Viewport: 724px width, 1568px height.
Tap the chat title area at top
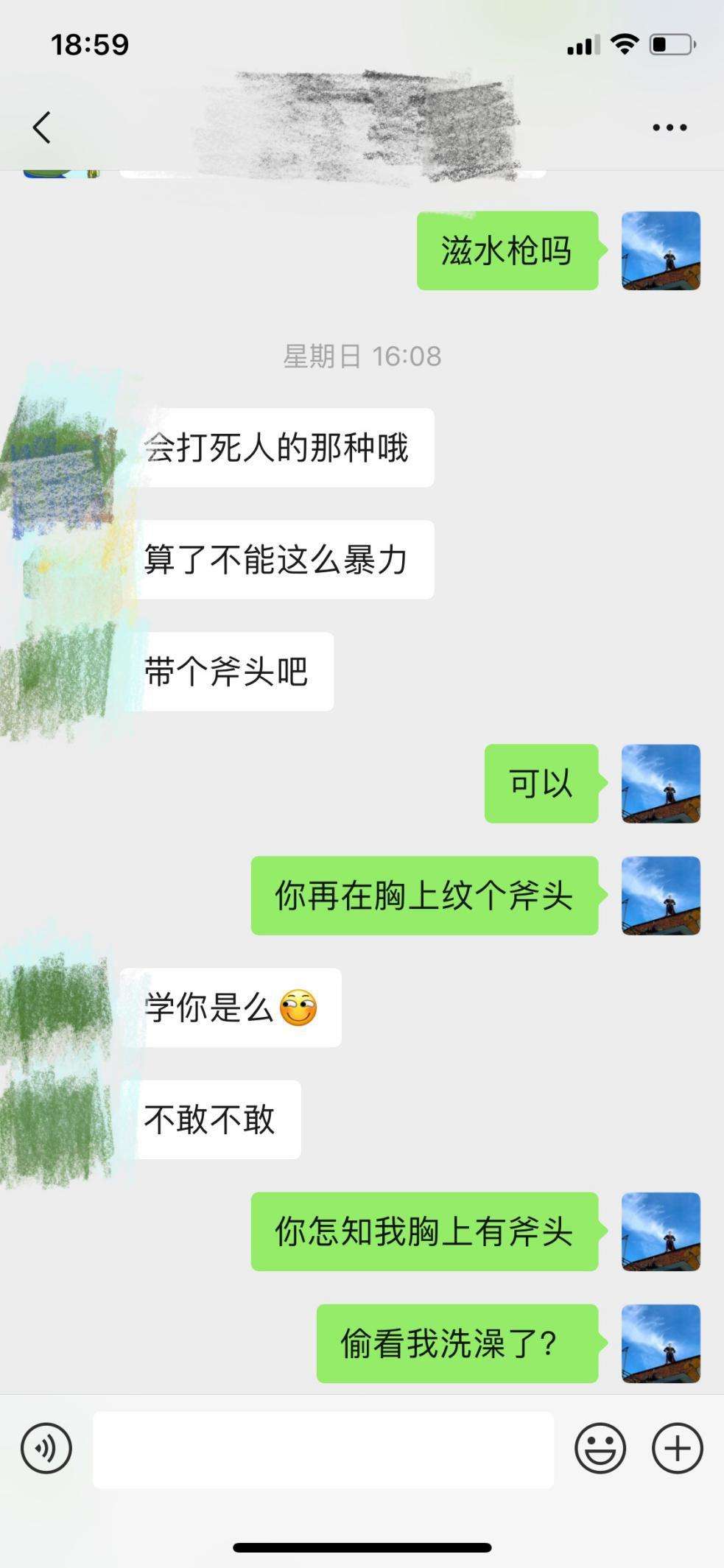tap(362, 122)
